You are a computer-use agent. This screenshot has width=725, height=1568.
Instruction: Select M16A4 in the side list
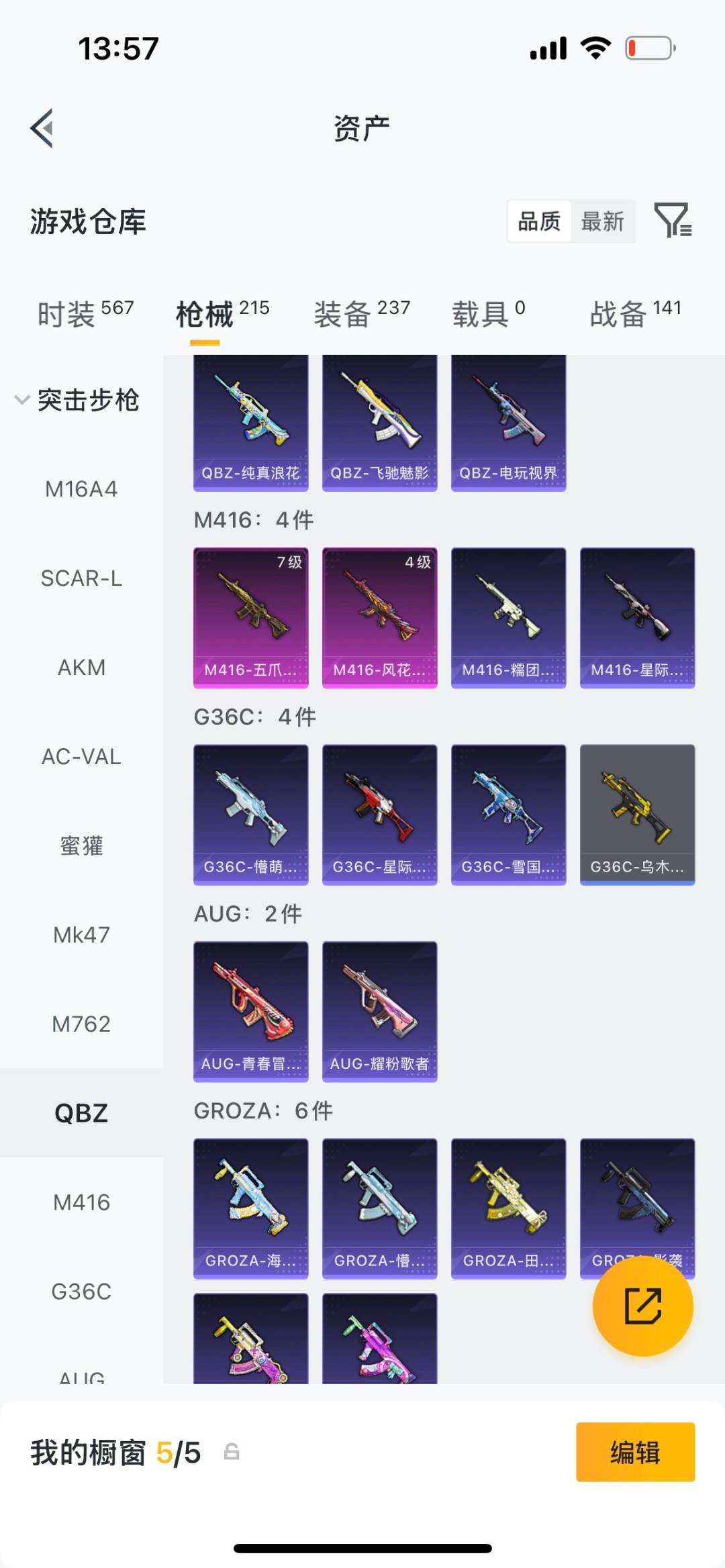81,489
